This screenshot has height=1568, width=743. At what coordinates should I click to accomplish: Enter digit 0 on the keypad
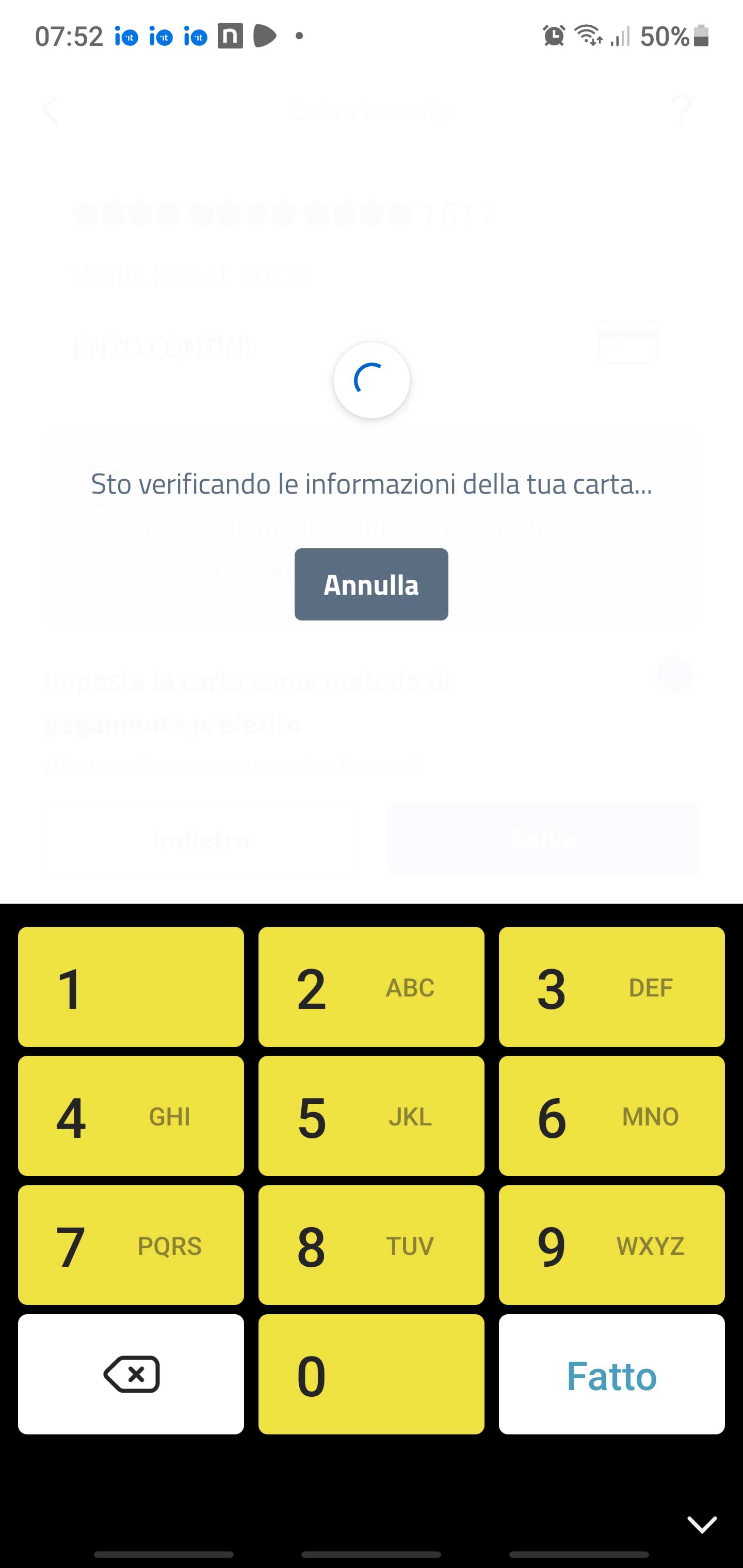click(371, 1375)
